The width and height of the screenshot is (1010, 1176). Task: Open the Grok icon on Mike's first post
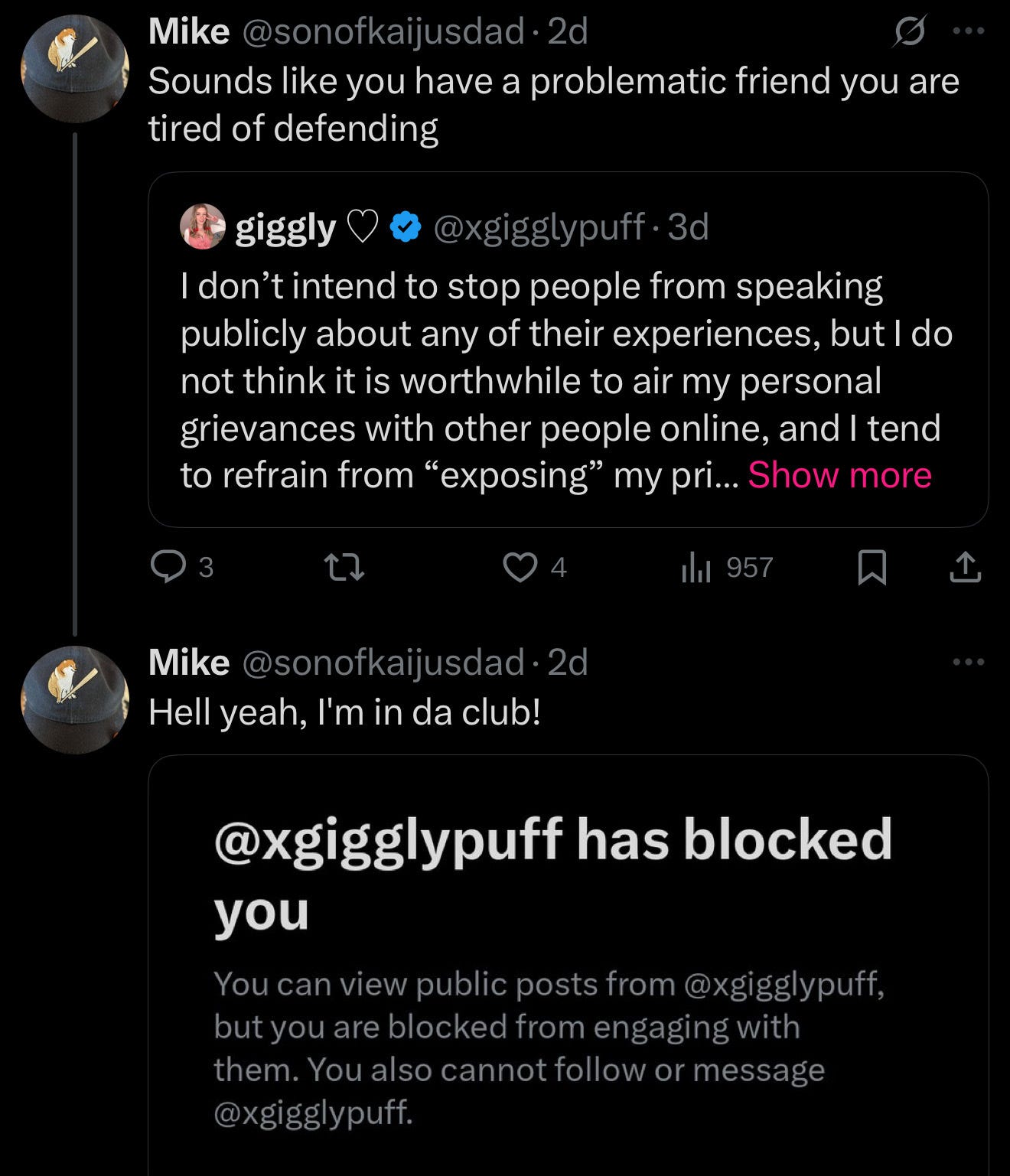pyautogui.click(x=909, y=32)
